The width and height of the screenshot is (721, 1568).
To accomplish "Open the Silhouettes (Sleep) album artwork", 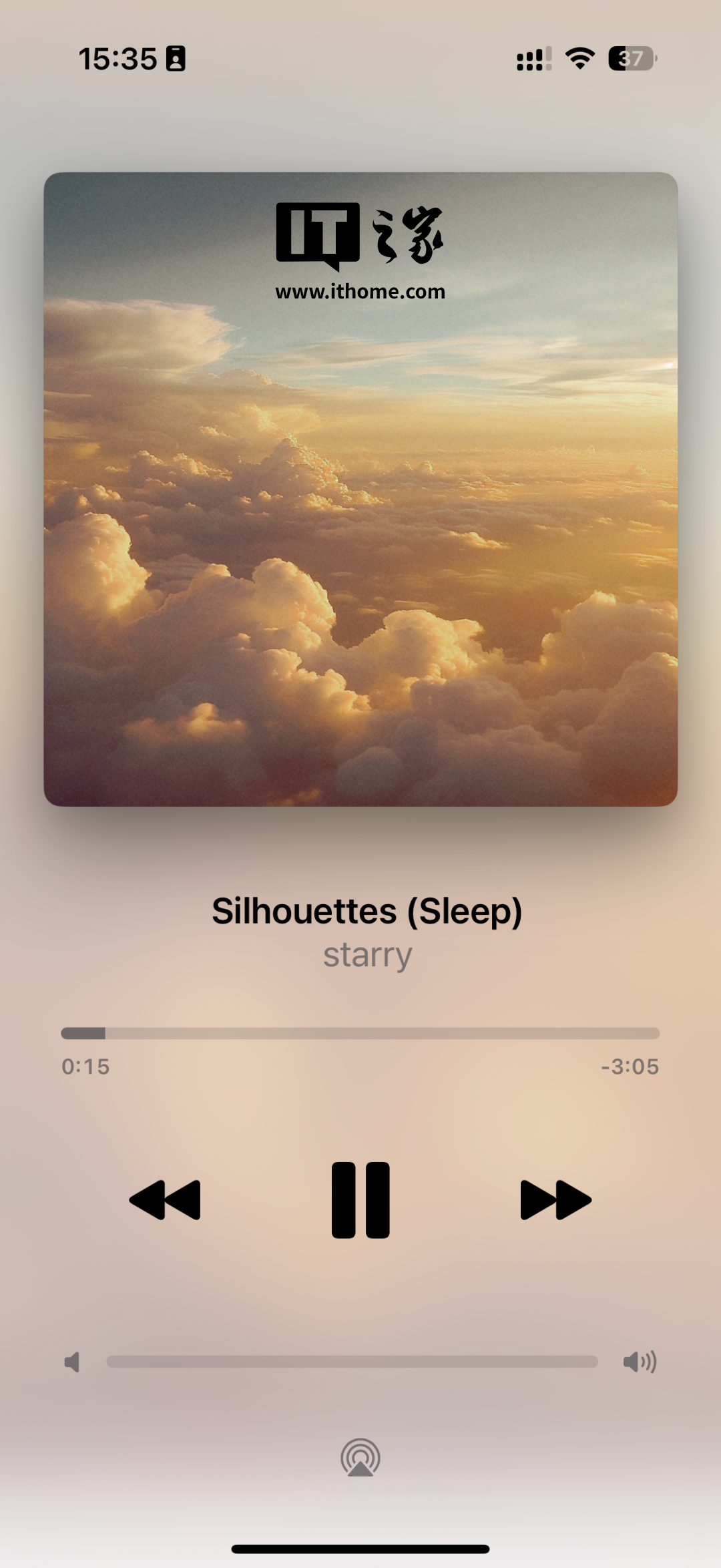I will click(x=360, y=489).
